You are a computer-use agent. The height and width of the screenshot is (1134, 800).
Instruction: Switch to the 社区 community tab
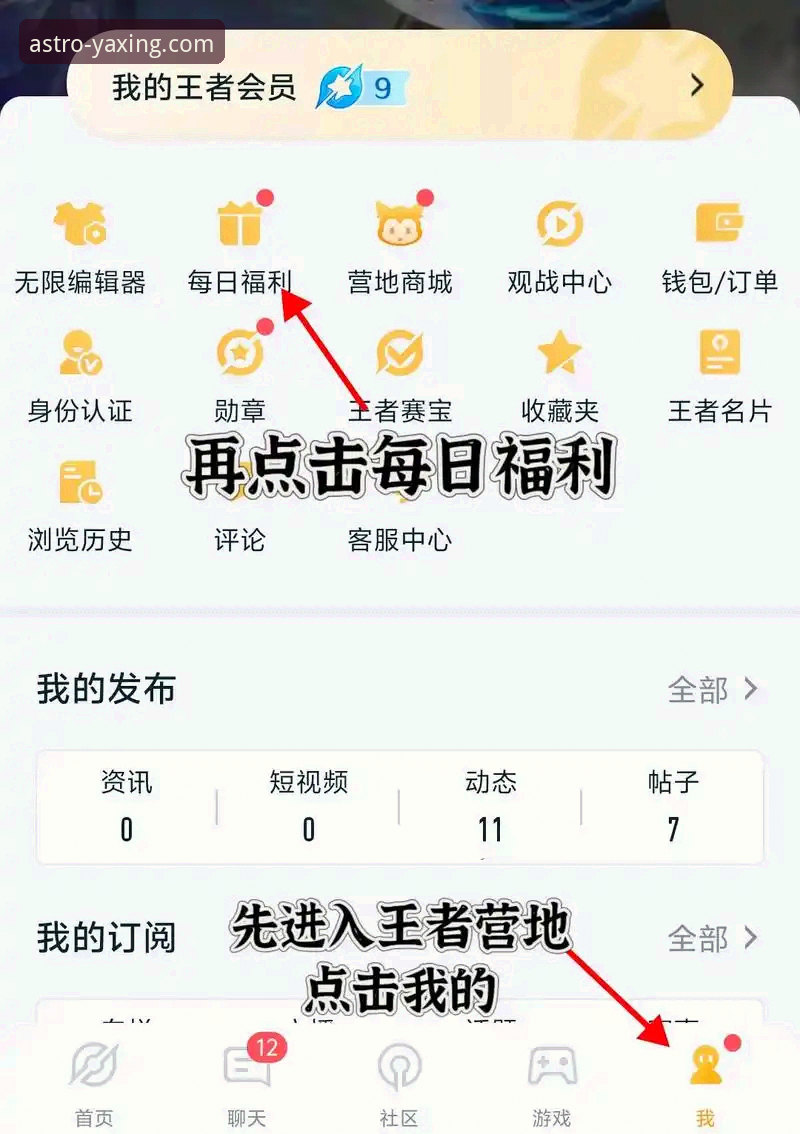pyautogui.click(x=398, y=1080)
